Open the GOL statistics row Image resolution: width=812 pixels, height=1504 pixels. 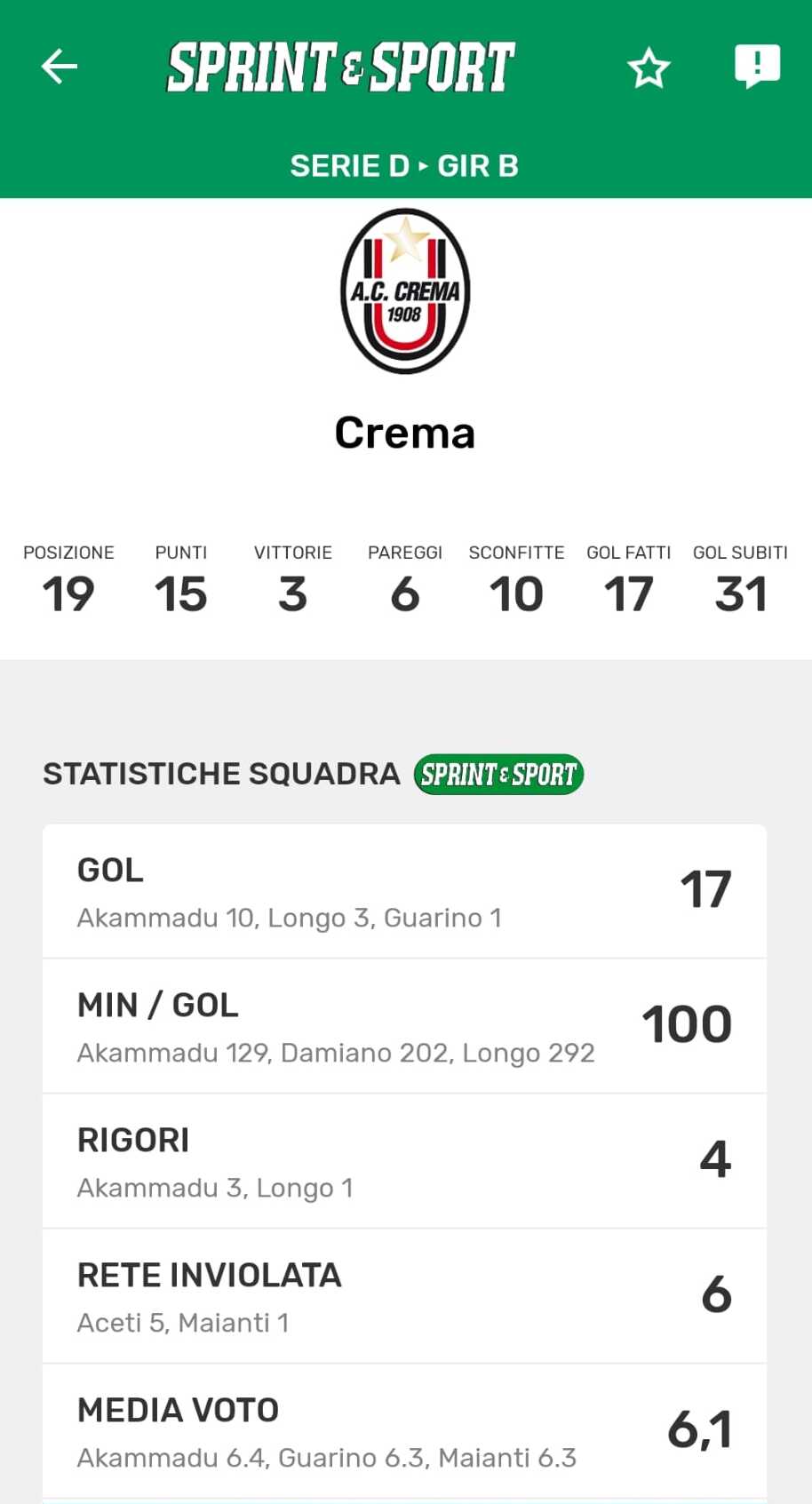[405, 891]
